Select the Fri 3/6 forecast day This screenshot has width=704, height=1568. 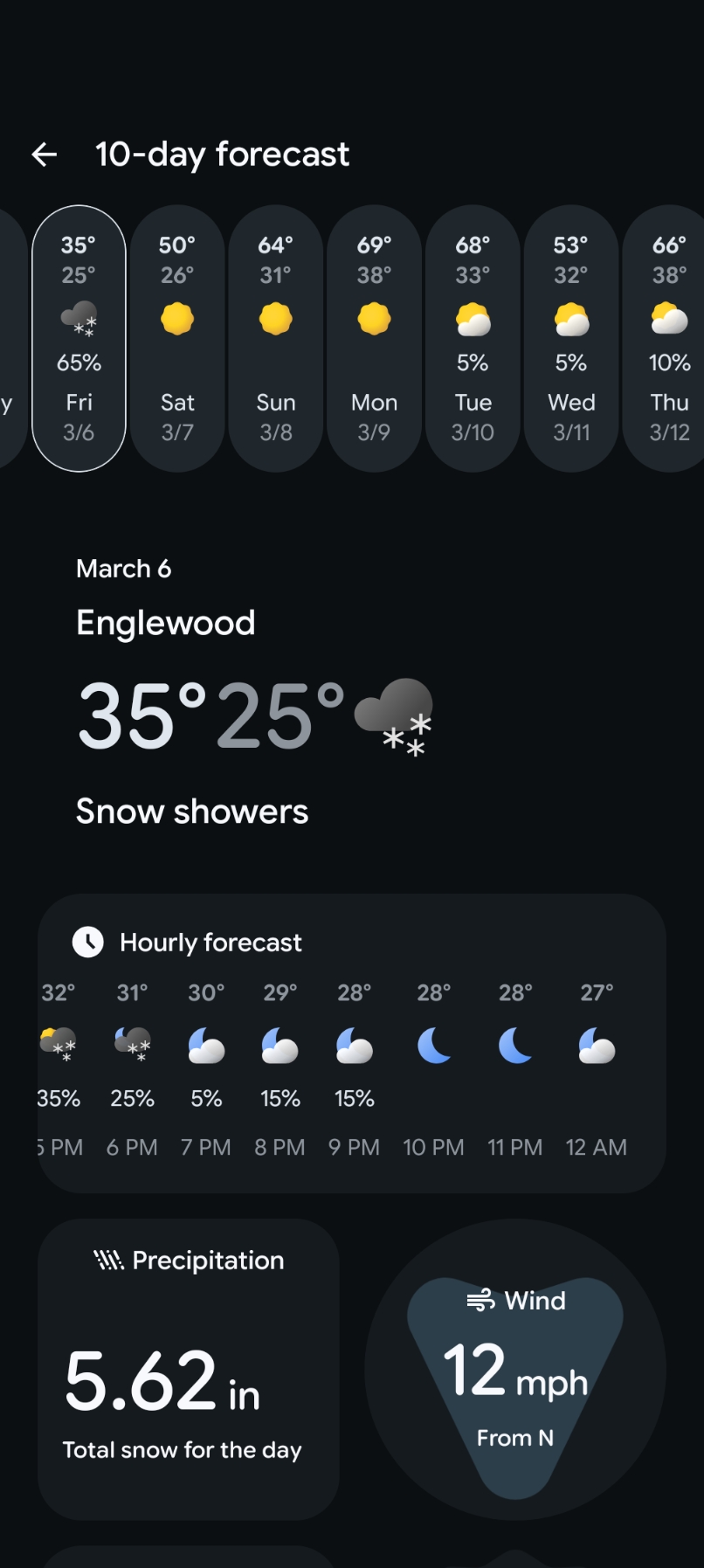(x=79, y=339)
